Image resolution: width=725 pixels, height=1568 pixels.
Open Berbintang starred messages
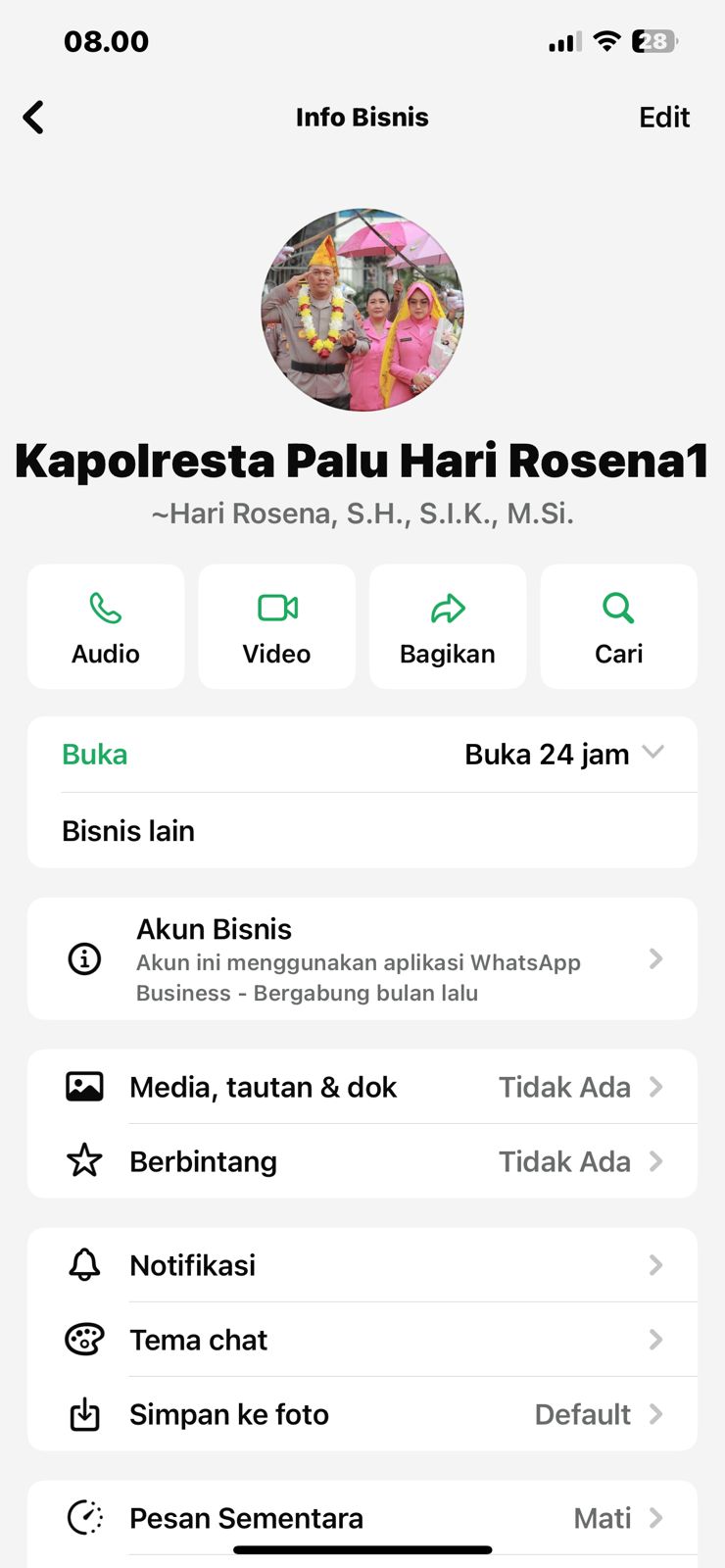362,1161
